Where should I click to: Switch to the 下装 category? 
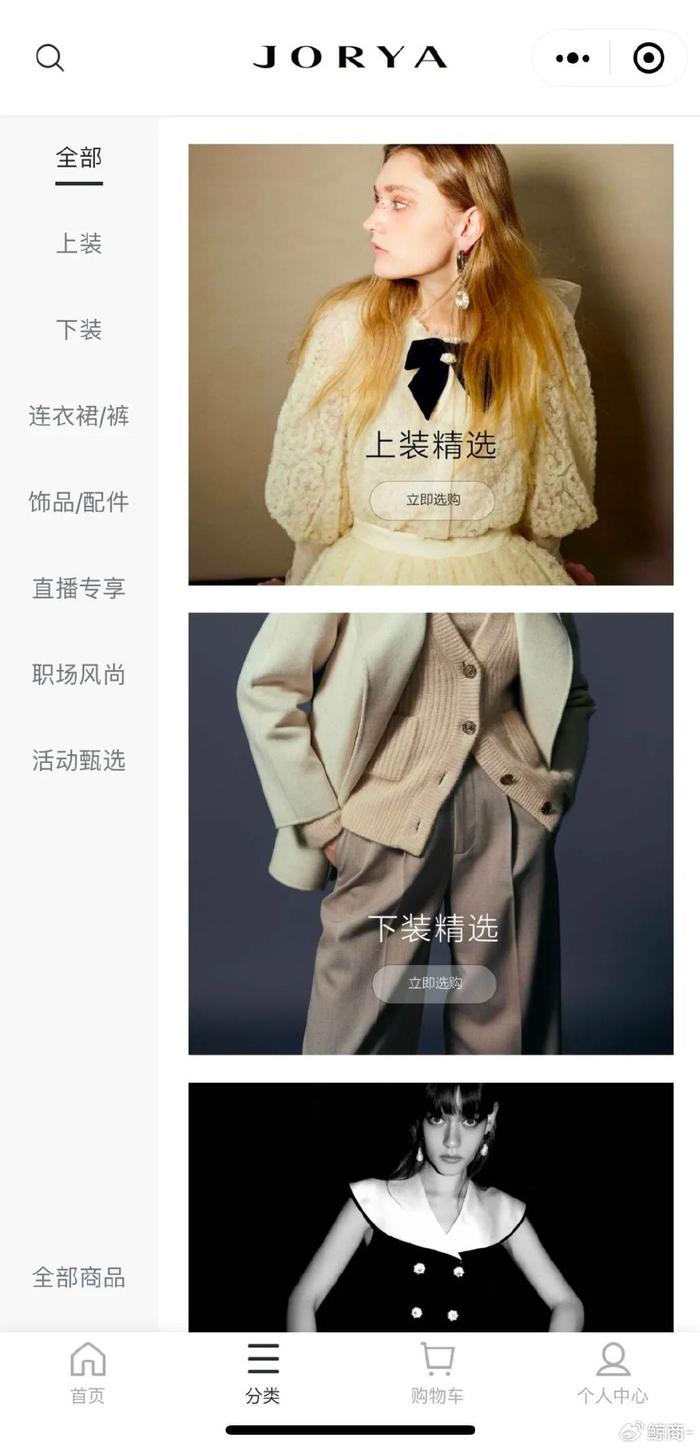pos(79,330)
